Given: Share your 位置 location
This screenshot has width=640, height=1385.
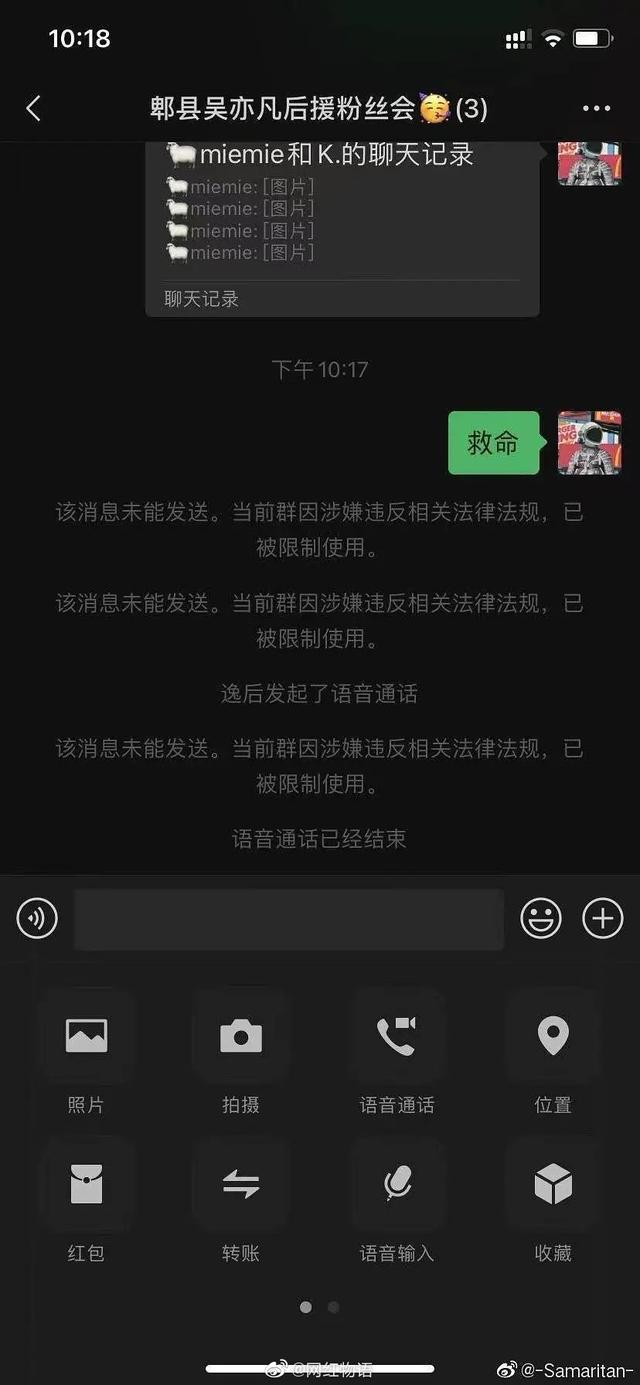Looking at the screenshot, I should tap(553, 1036).
